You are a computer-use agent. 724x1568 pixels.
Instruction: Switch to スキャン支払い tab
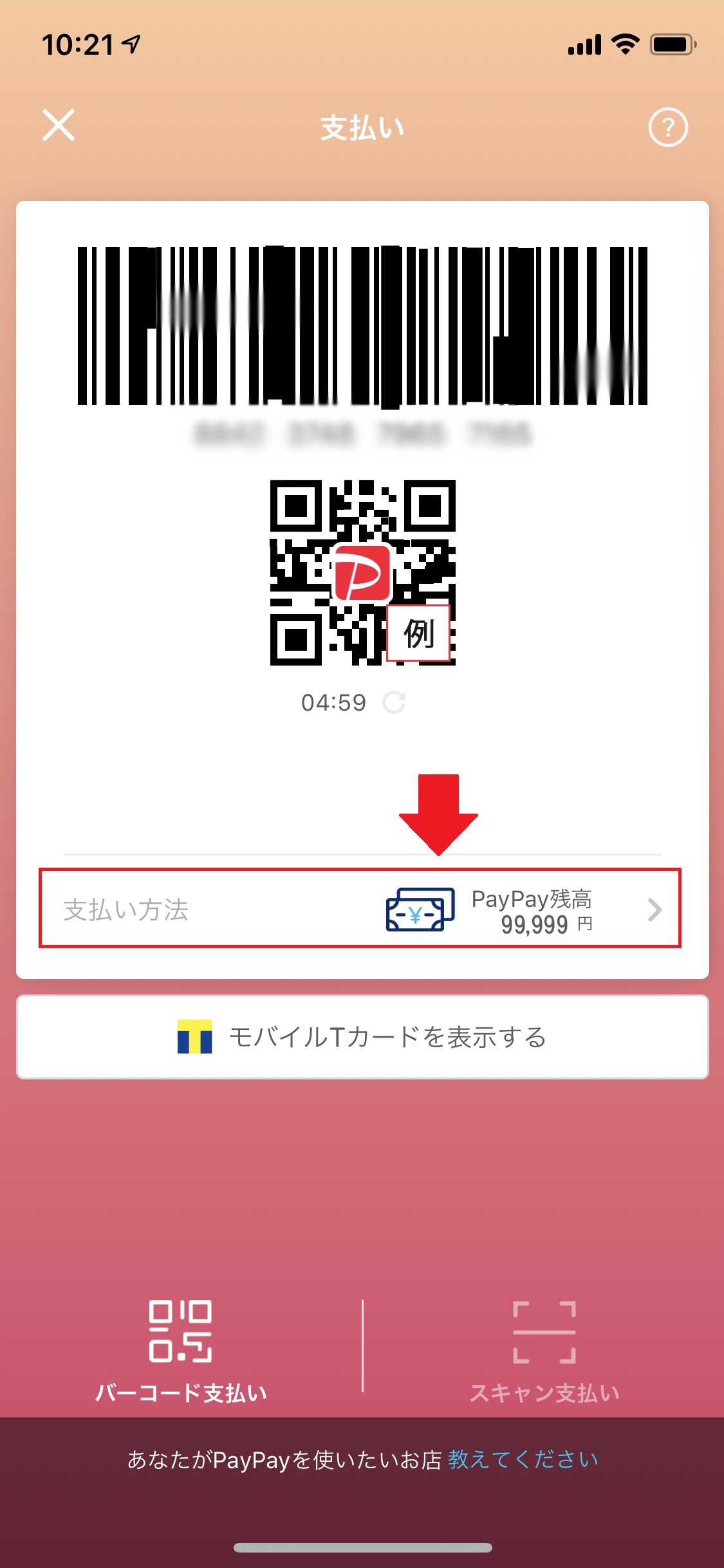pyautogui.click(x=544, y=1350)
